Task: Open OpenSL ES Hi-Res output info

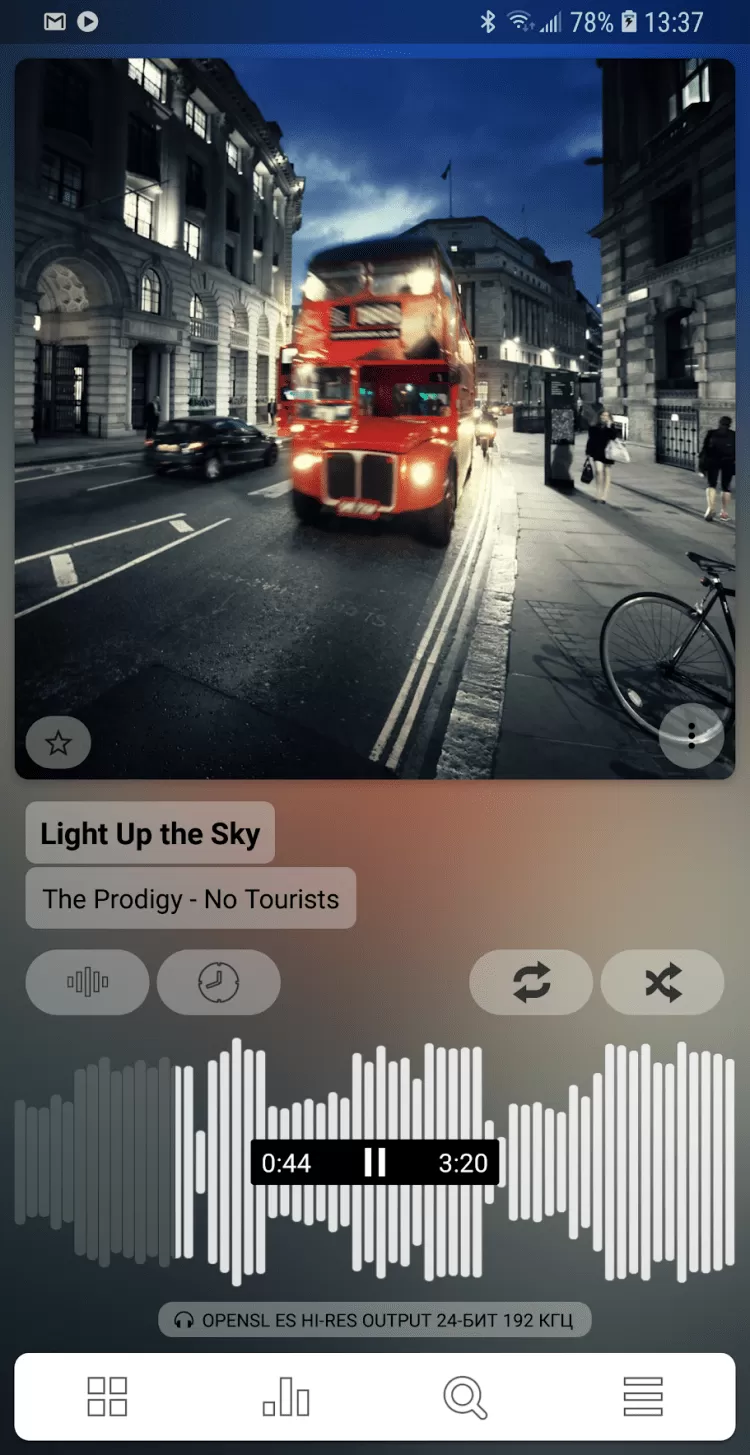Action: coord(375,1320)
